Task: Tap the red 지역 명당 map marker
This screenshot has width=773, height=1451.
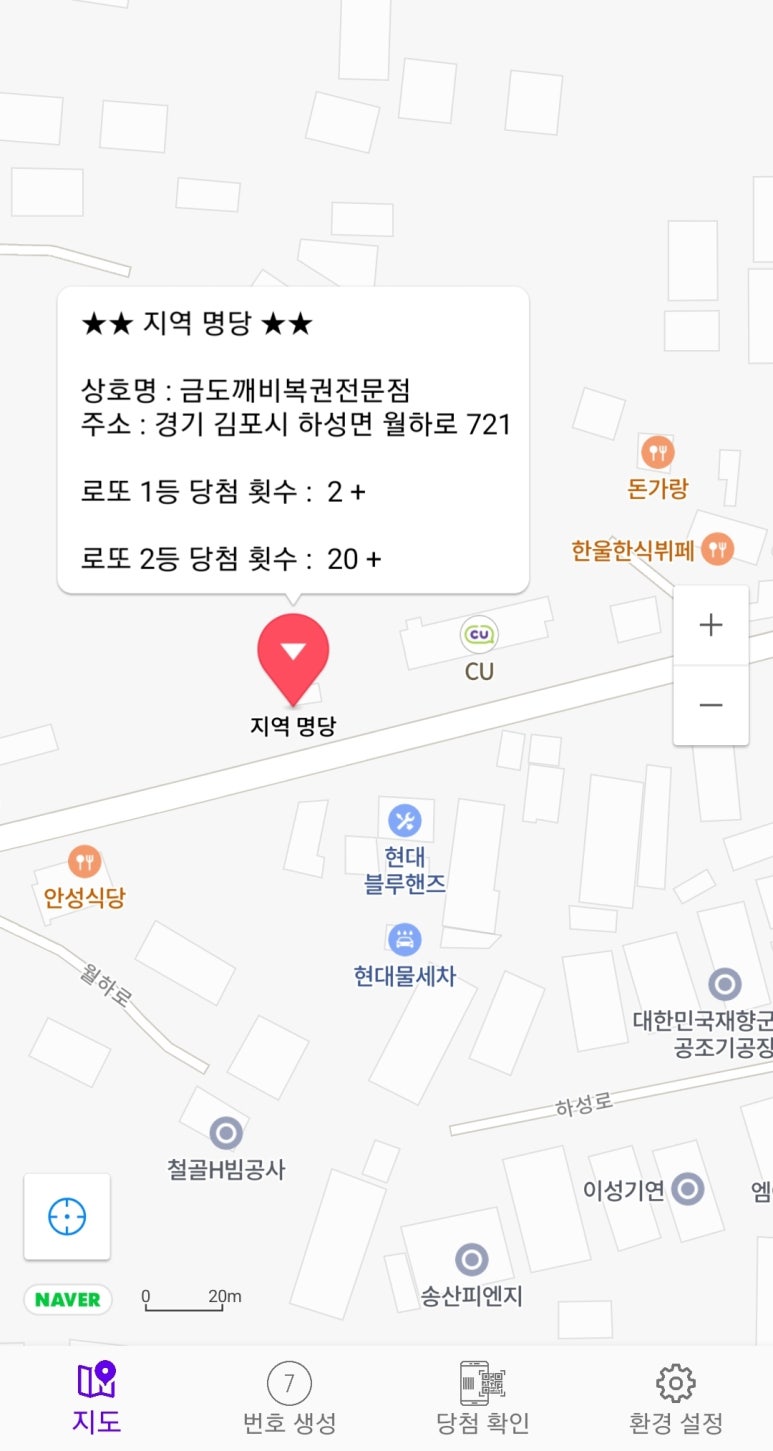Action: pos(293,656)
